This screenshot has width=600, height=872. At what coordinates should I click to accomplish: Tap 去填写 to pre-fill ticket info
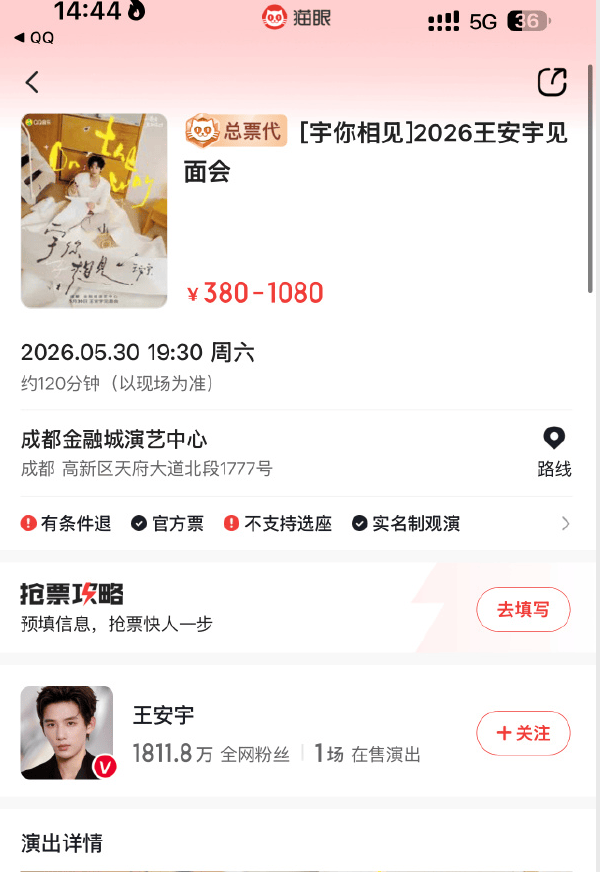coord(523,609)
